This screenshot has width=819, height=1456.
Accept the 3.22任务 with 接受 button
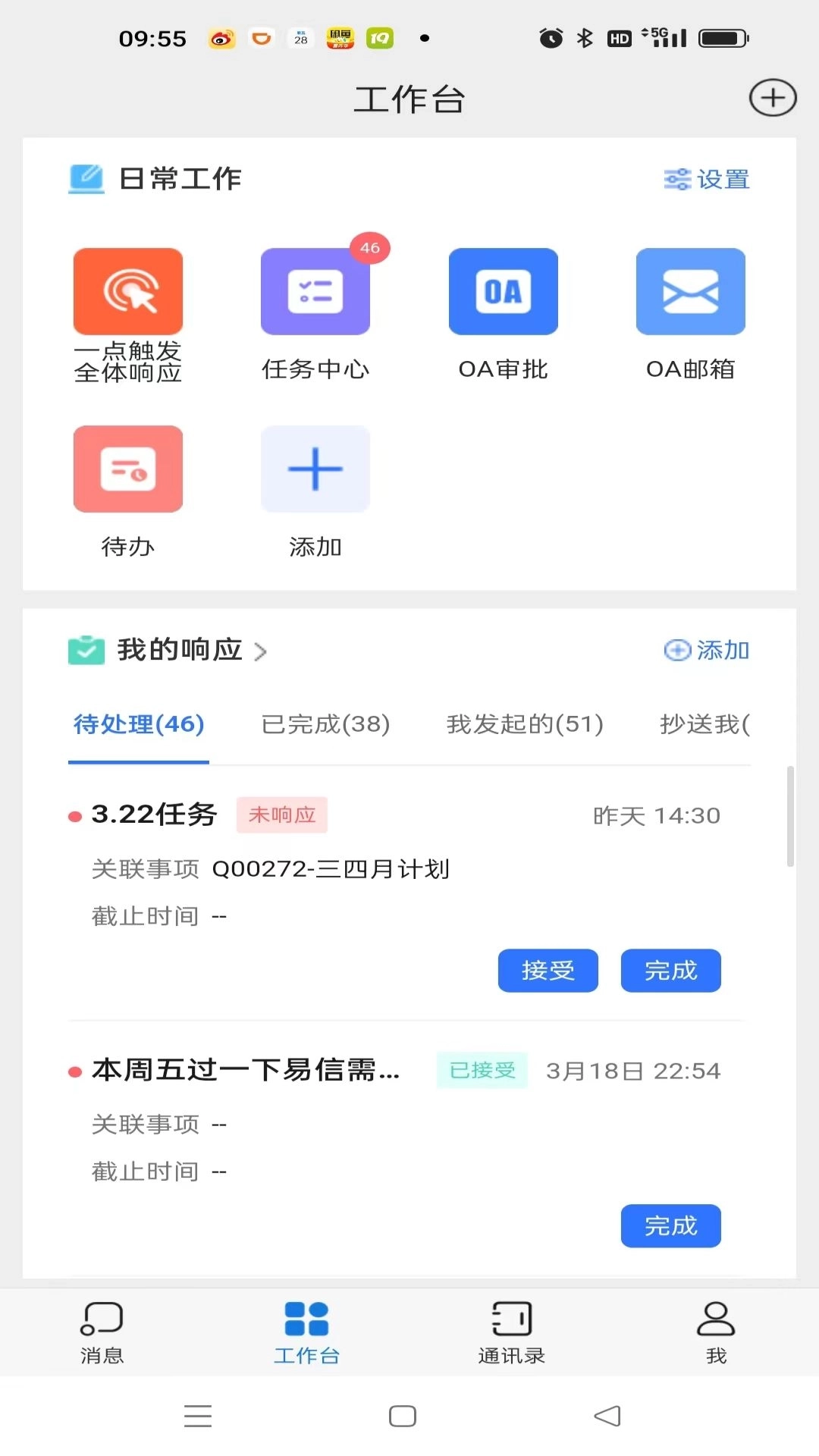(548, 970)
